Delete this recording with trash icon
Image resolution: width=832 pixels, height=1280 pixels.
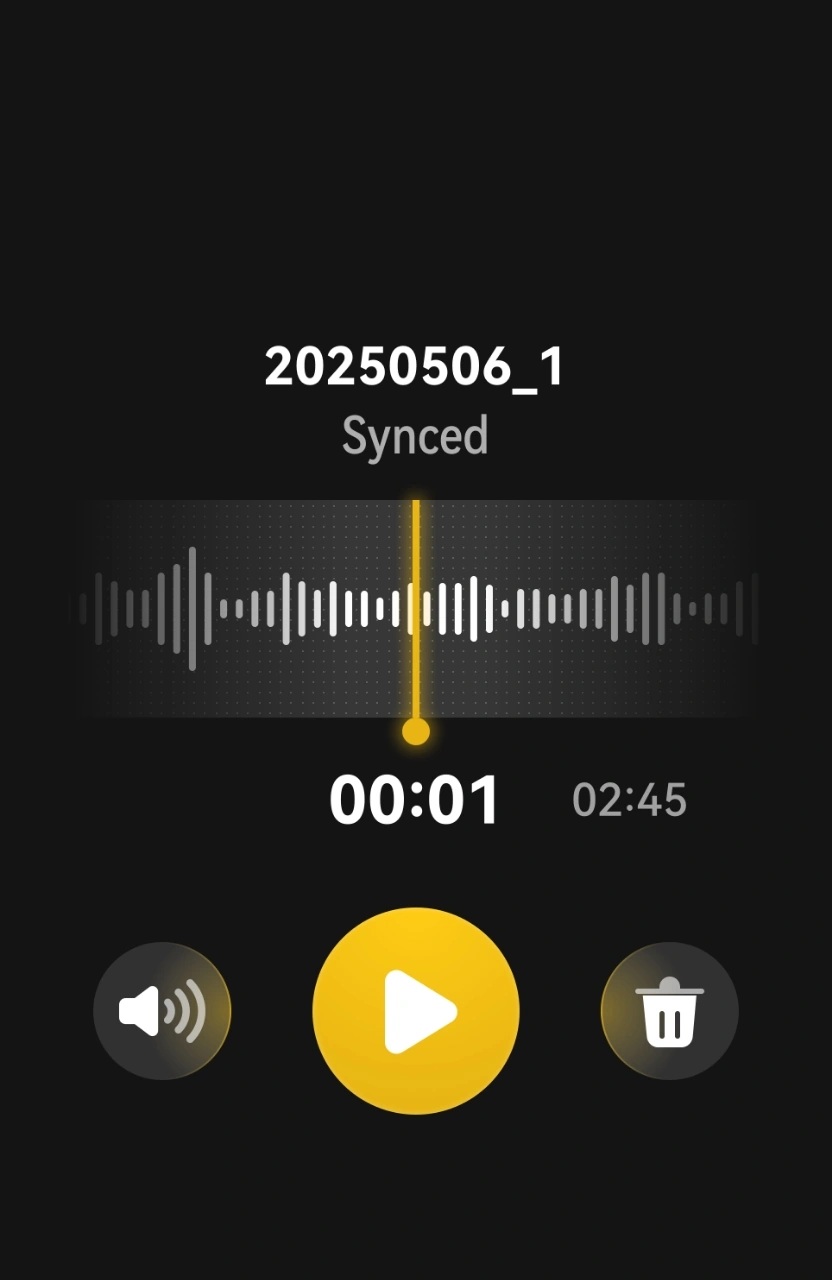coord(669,1011)
